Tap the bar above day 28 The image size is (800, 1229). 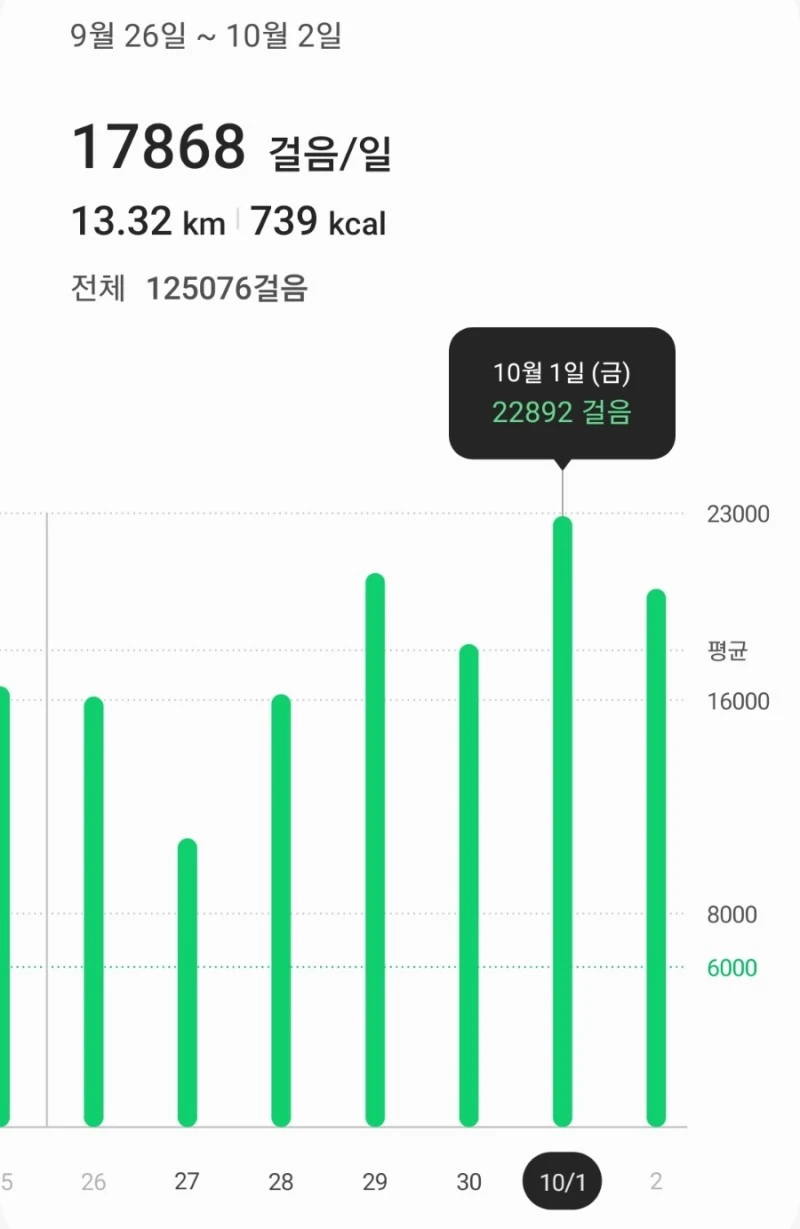click(x=281, y=909)
